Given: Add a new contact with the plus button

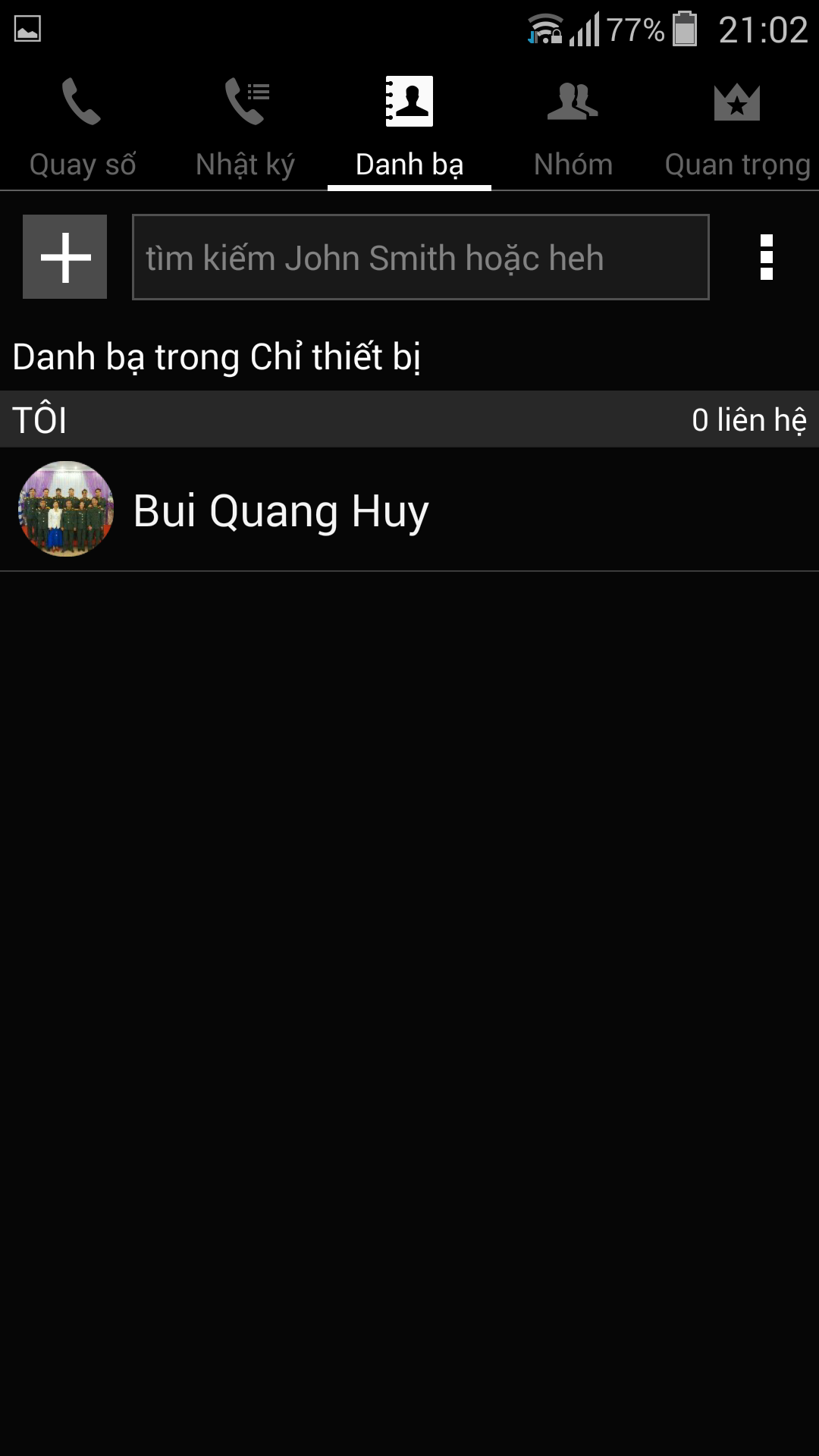Looking at the screenshot, I should pos(65,257).
